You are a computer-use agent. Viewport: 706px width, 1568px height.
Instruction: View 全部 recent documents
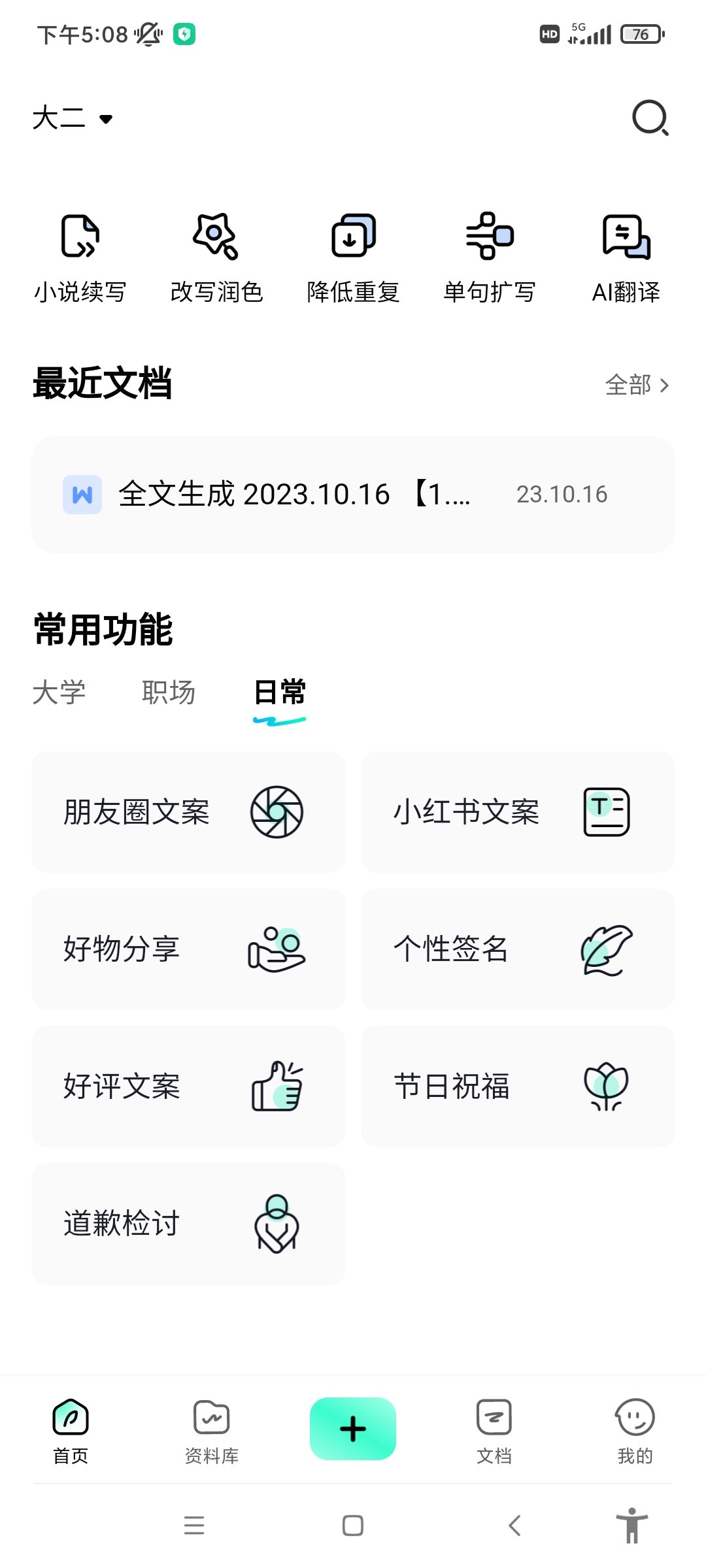[637, 385]
